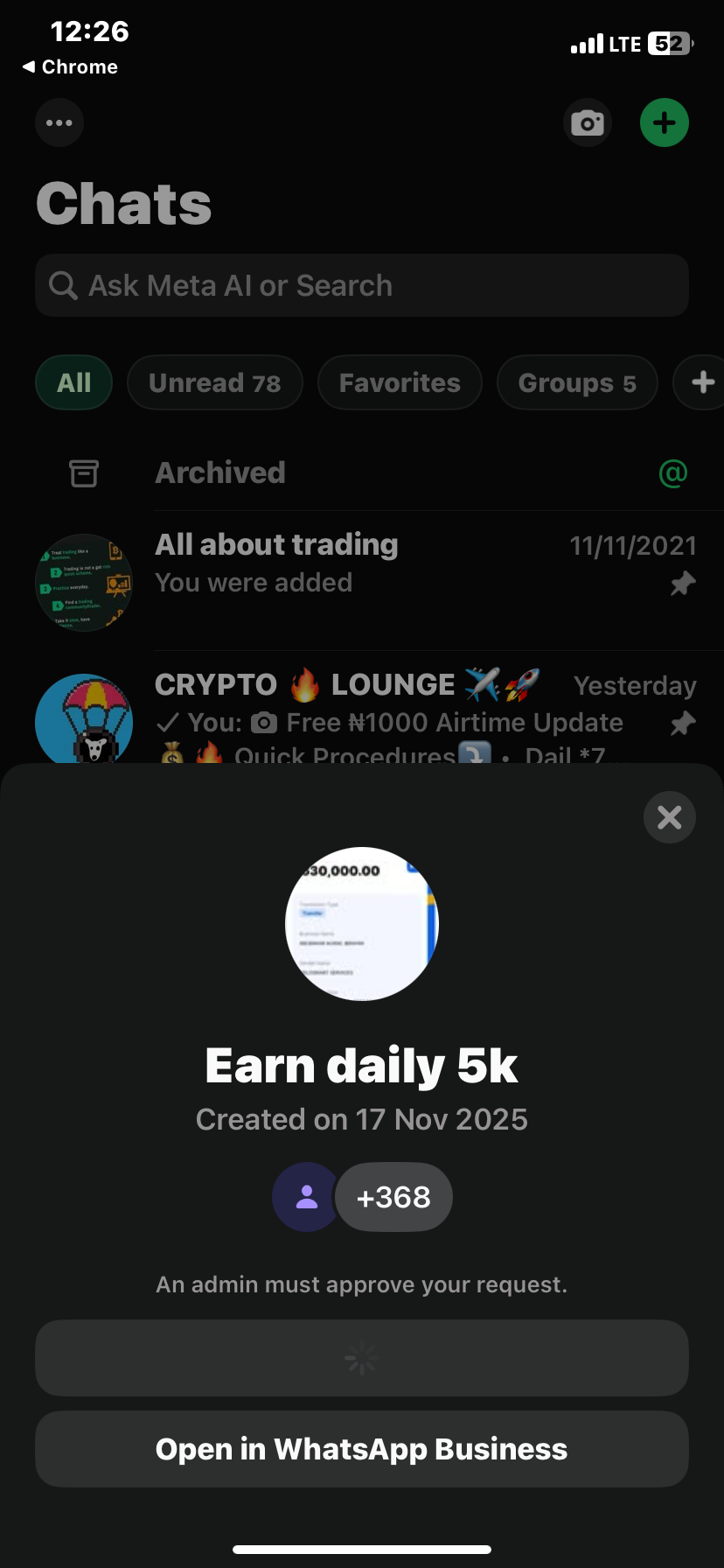
Task: Filter chats by Unread
Action: point(215,382)
